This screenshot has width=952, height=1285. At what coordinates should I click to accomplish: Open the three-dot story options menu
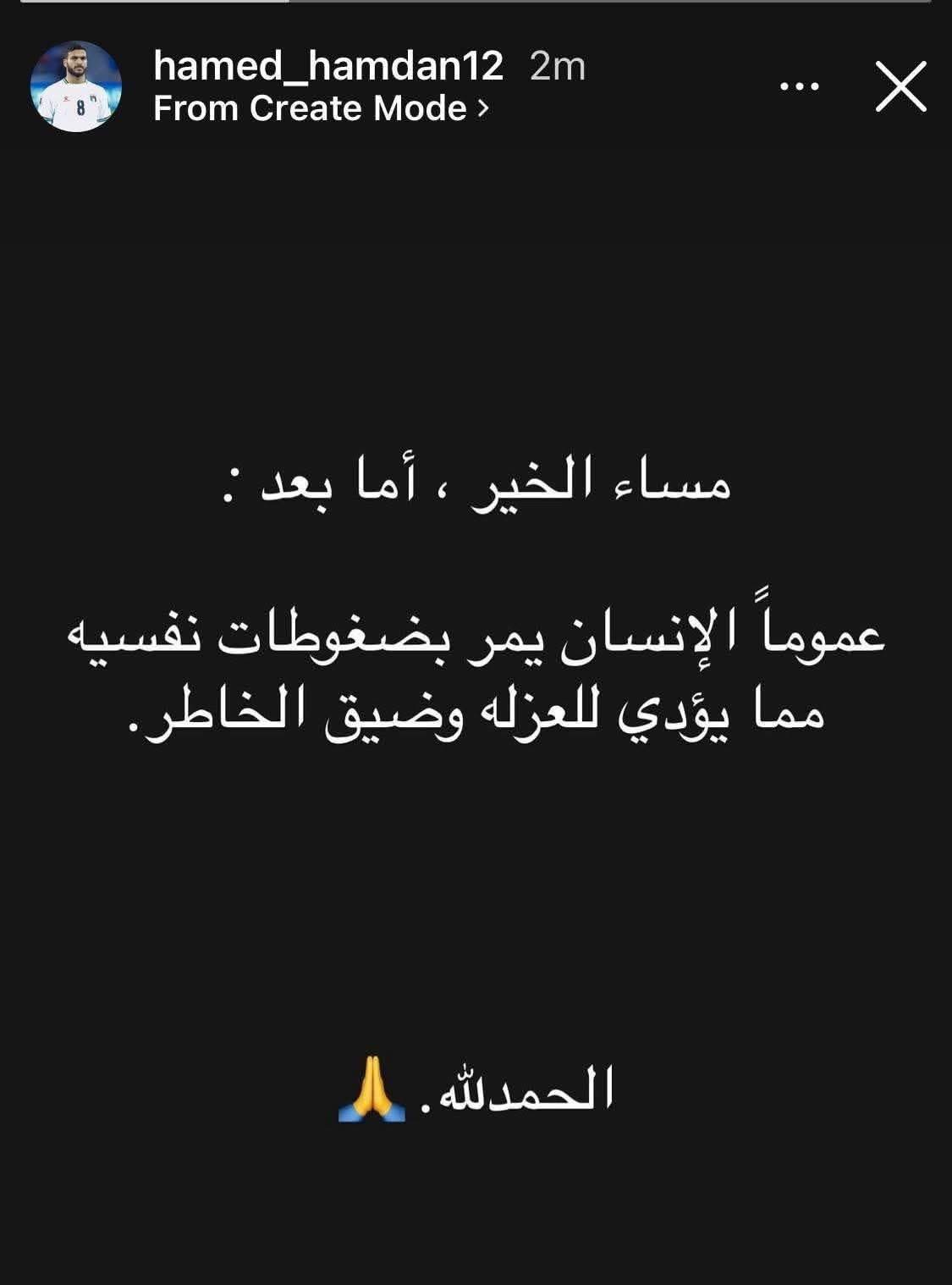point(799,86)
